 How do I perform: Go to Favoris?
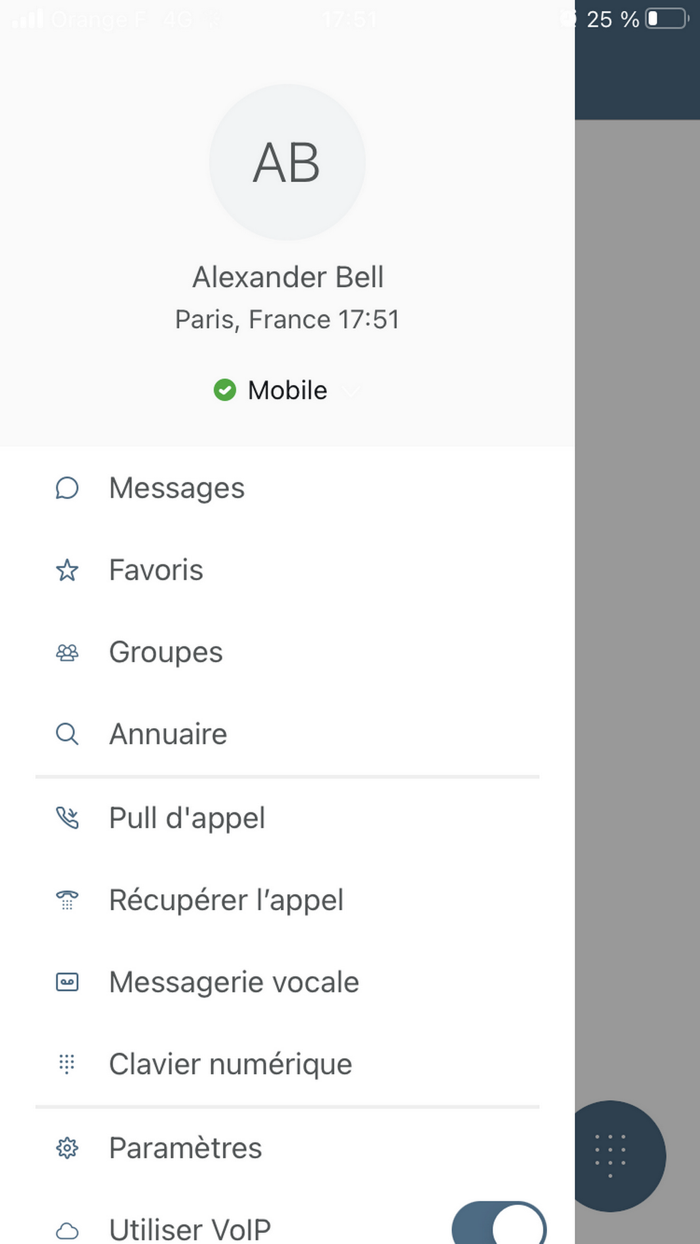point(156,570)
